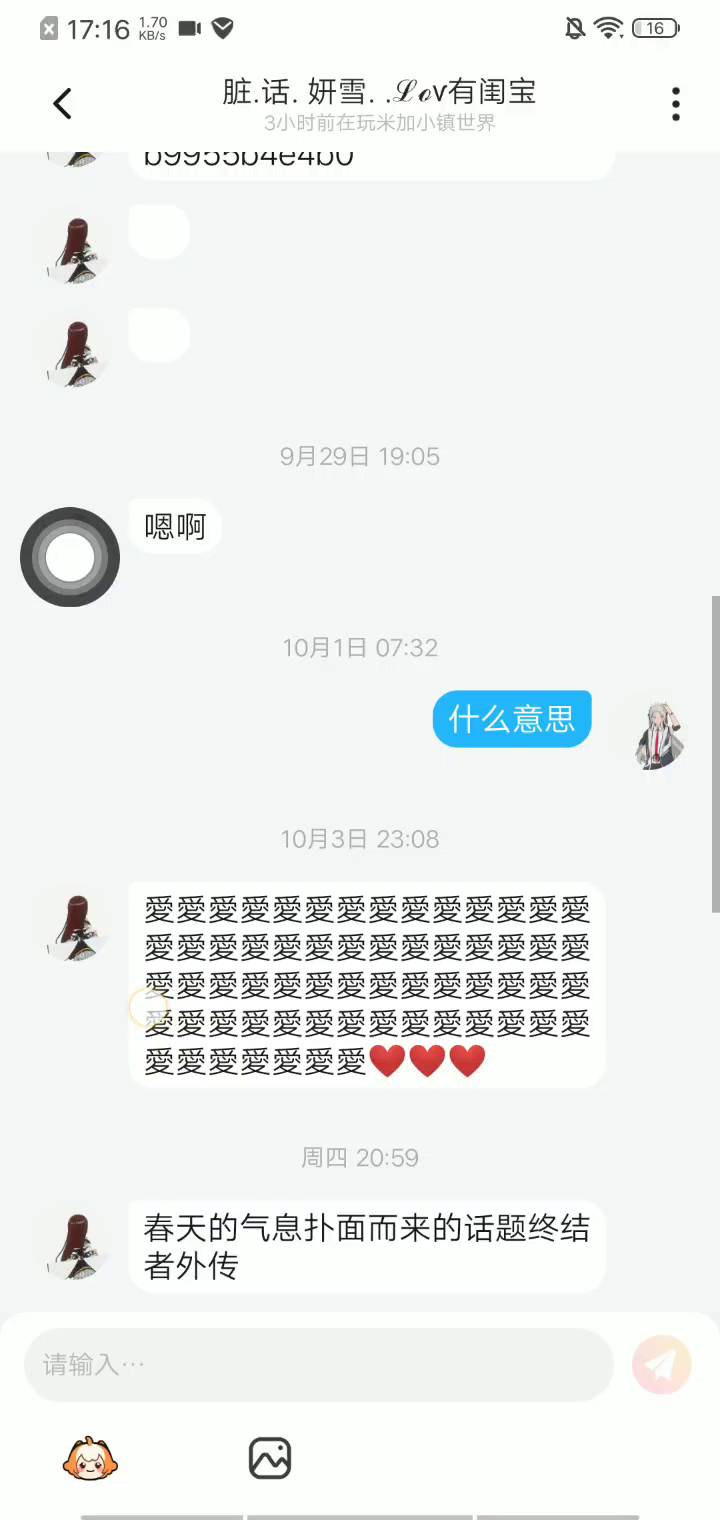Tap the message input field
The image size is (720, 1520).
click(318, 1364)
